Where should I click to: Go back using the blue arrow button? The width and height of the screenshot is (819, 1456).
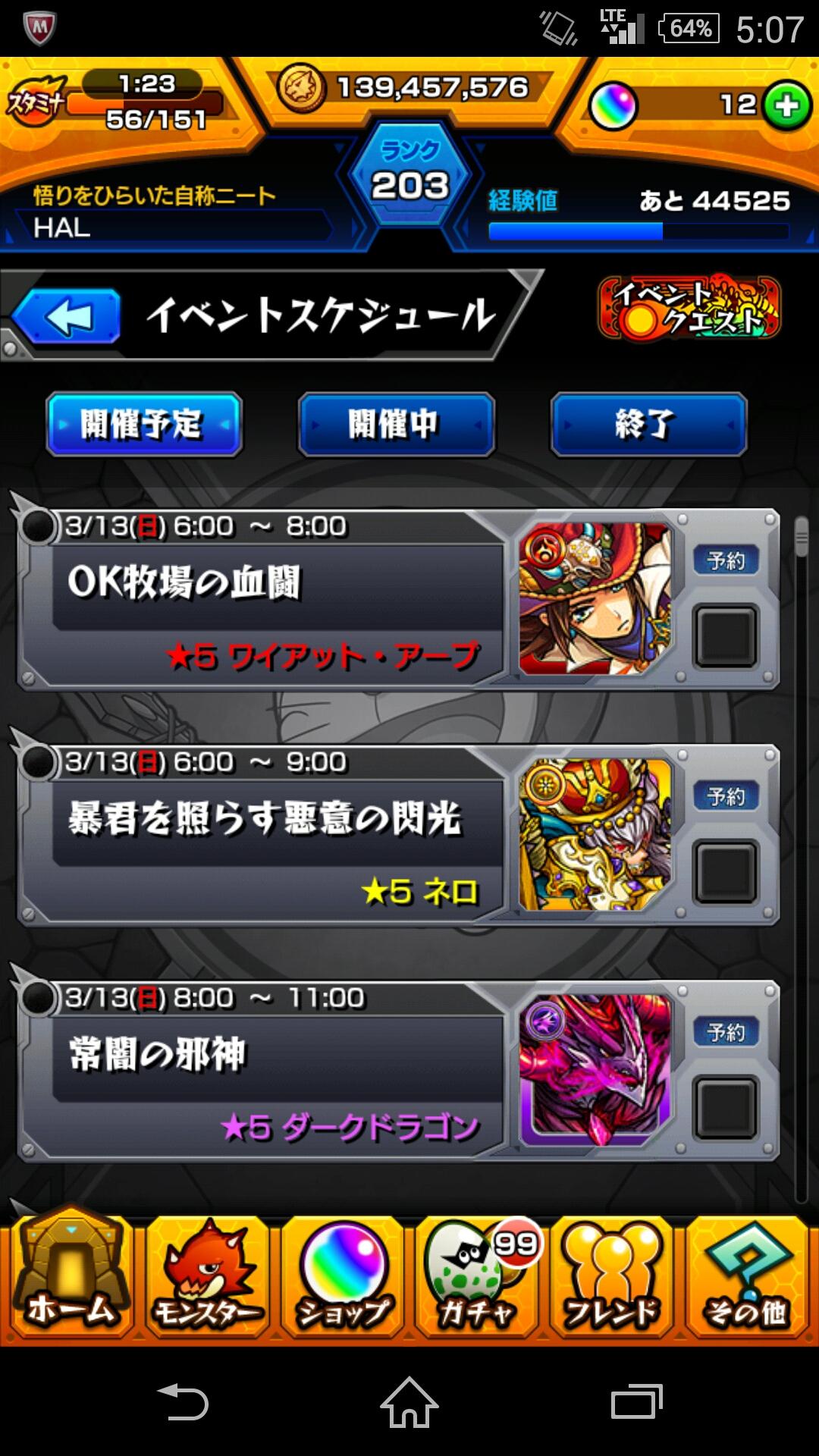68,317
